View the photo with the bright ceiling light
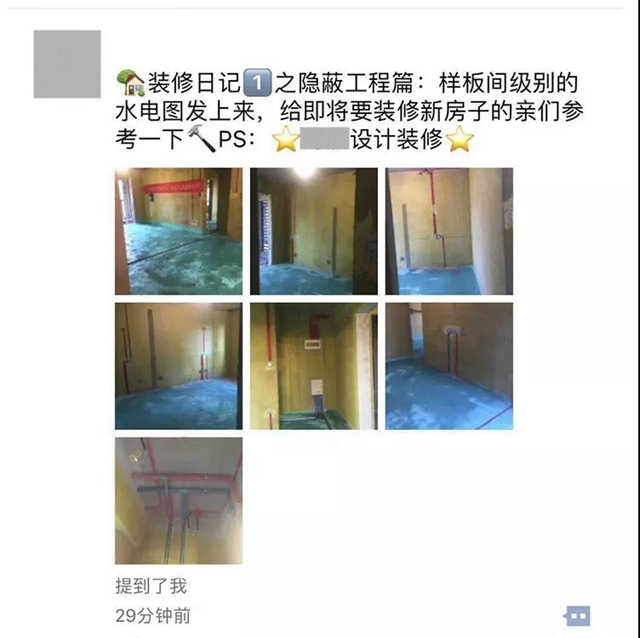The height and width of the screenshot is (638, 640). point(314,231)
